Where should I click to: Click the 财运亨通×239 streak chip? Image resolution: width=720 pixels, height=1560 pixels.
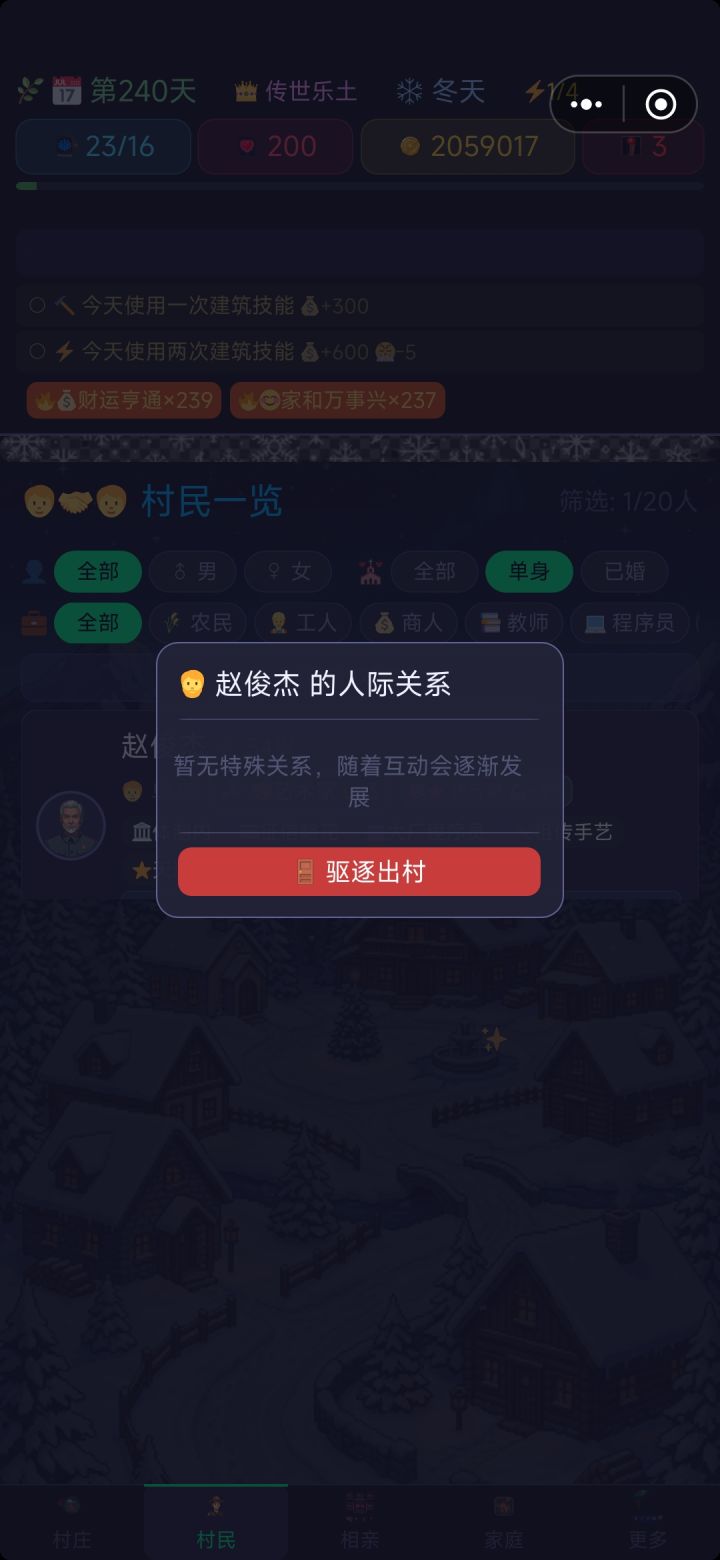click(123, 400)
